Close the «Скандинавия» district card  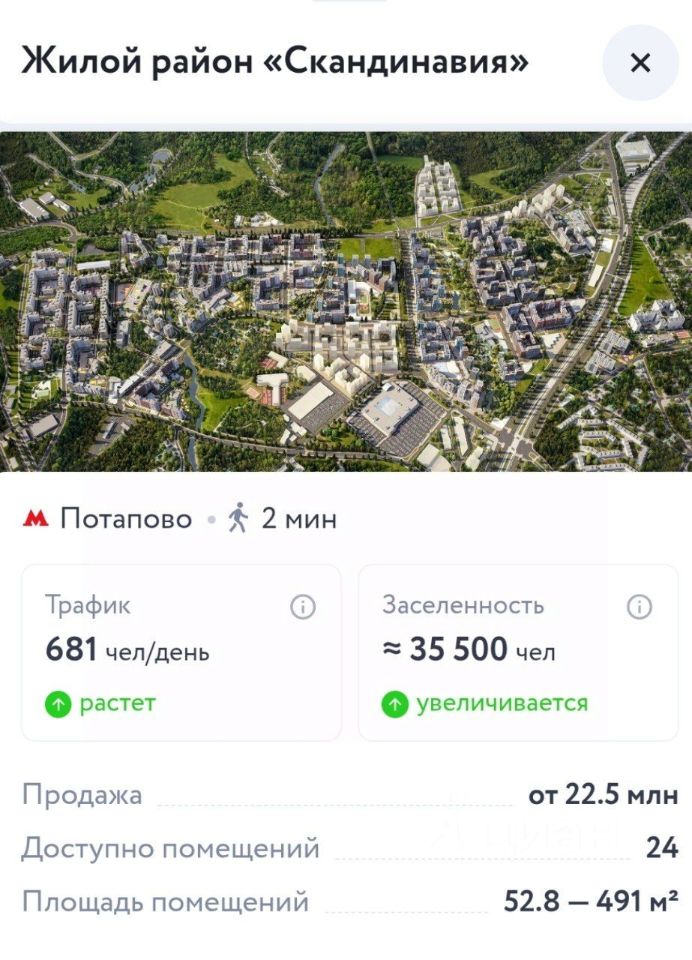point(640,63)
